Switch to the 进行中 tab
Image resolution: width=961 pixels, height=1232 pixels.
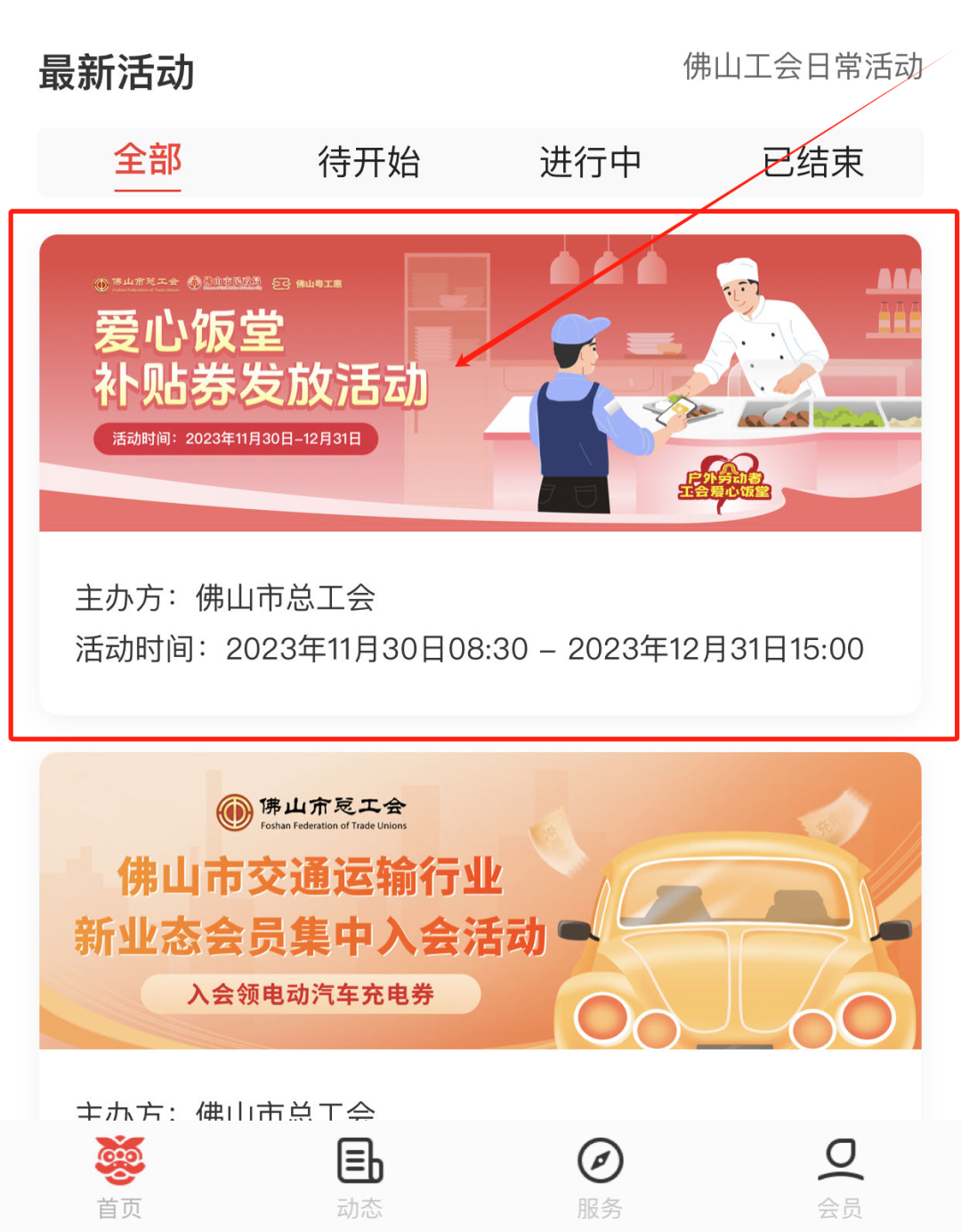point(591,162)
